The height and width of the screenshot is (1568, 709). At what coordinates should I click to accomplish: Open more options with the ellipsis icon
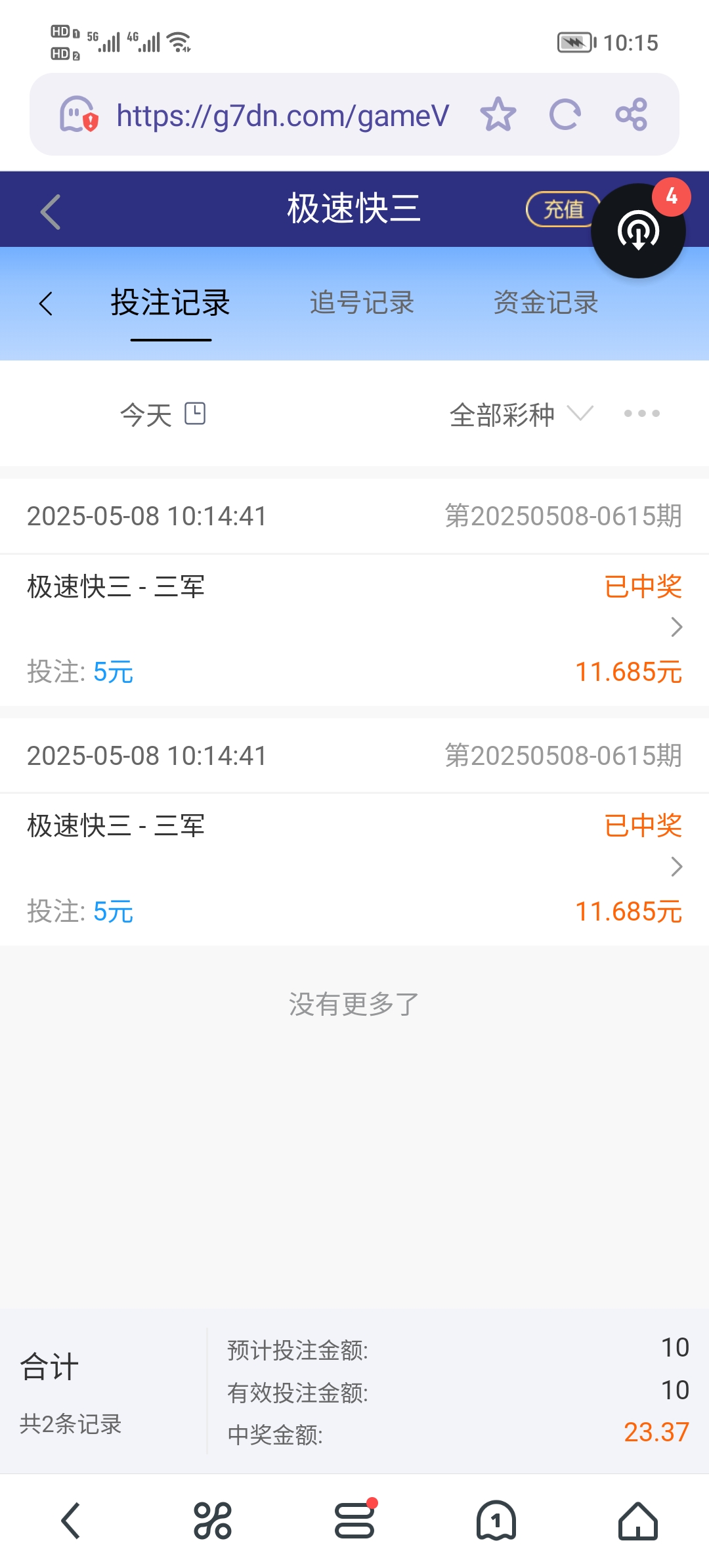click(x=641, y=414)
